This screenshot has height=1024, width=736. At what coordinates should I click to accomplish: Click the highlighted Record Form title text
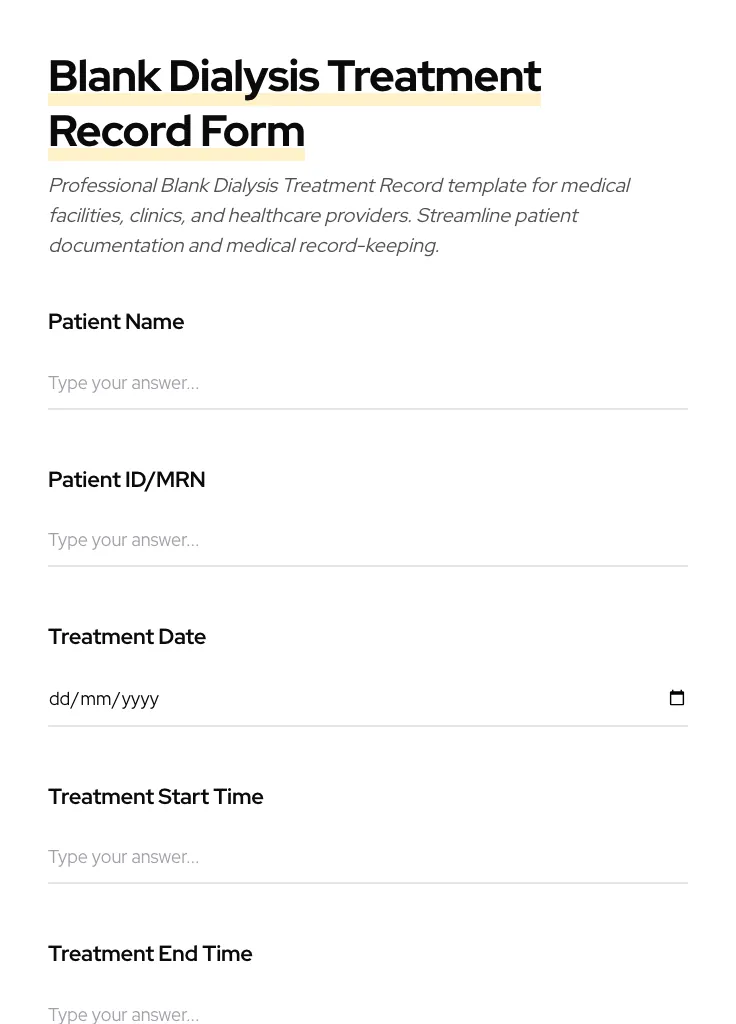coord(176,131)
